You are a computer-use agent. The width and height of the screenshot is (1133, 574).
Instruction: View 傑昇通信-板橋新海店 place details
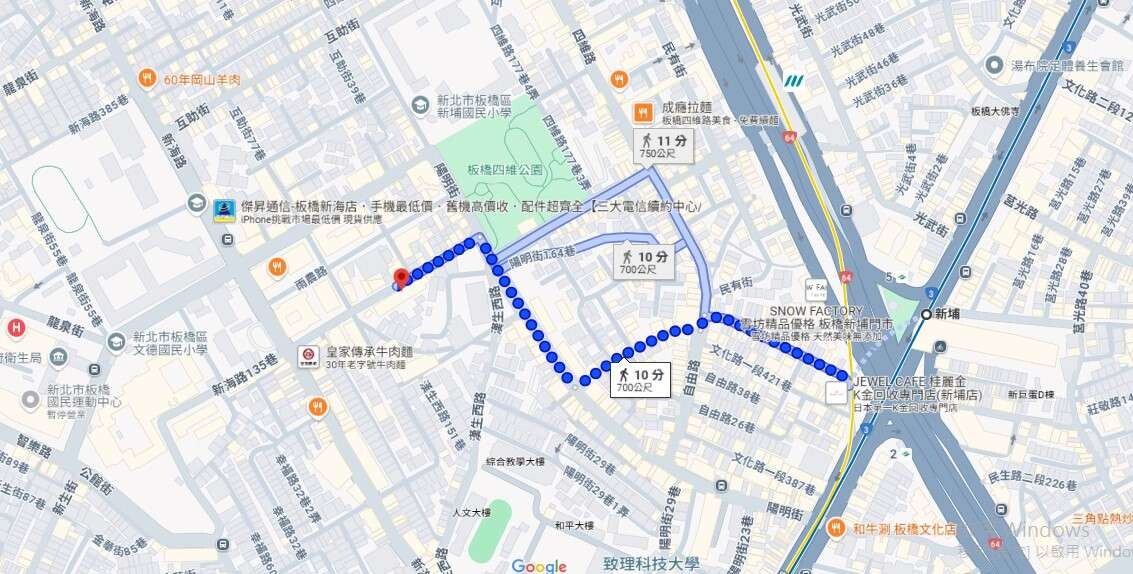(x=224, y=210)
